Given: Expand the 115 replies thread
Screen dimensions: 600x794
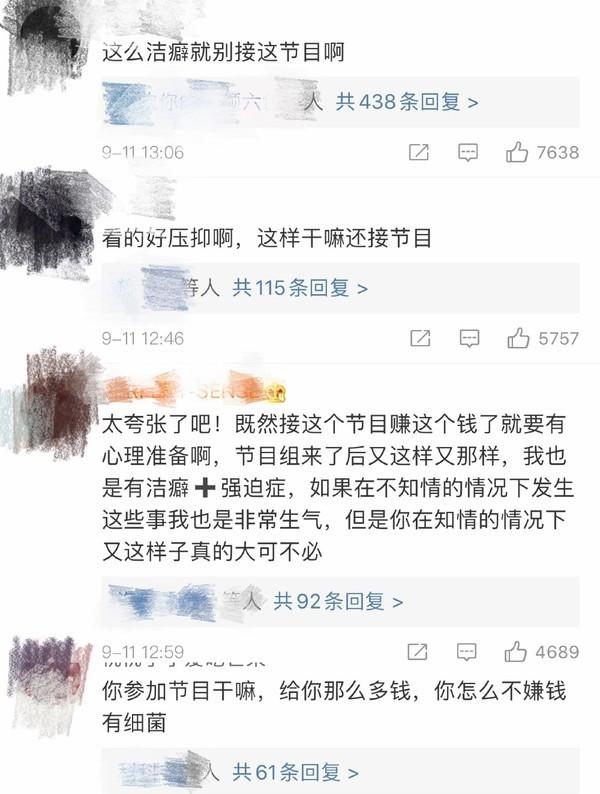Looking at the screenshot, I should point(300,288).
